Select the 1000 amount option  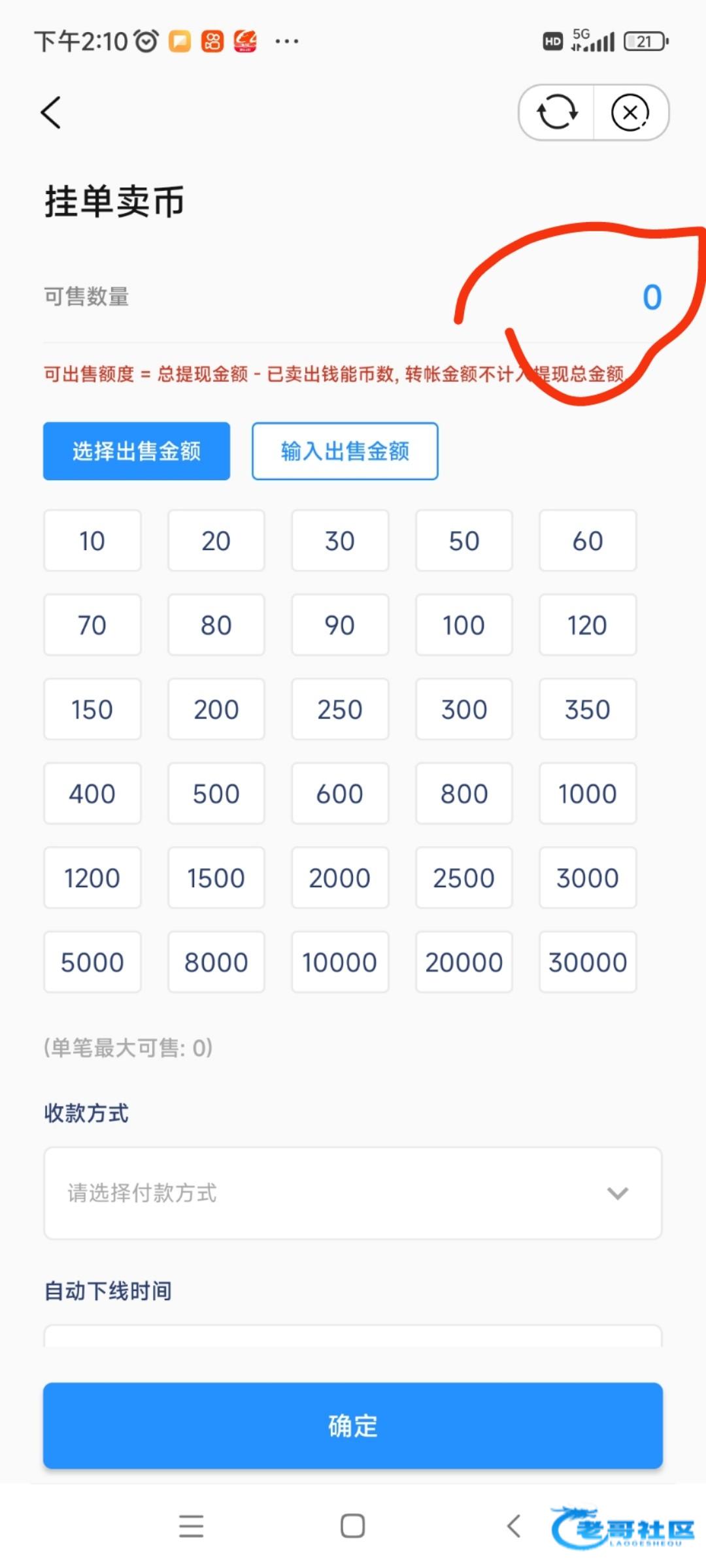tap(588, 793)
